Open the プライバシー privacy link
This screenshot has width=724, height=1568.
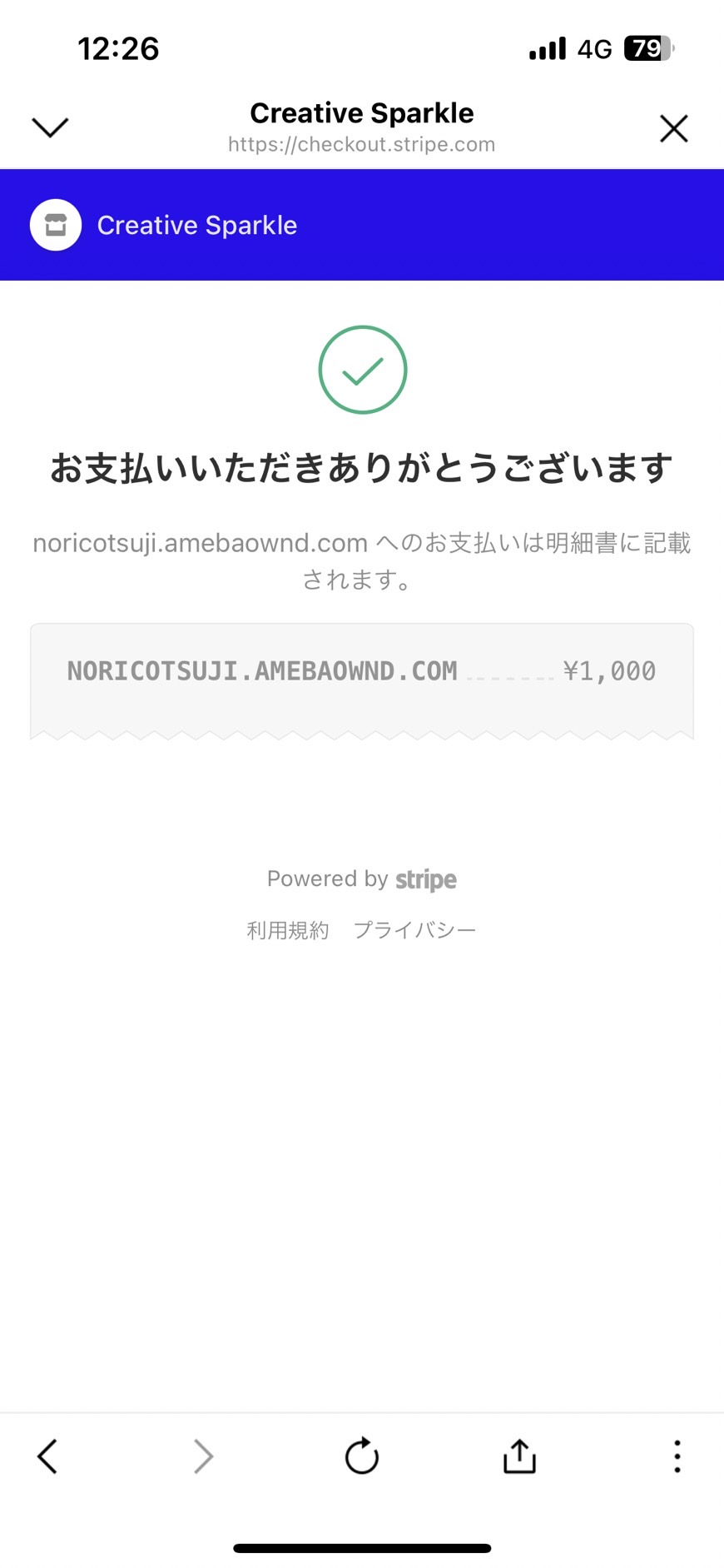click(414, 930)
